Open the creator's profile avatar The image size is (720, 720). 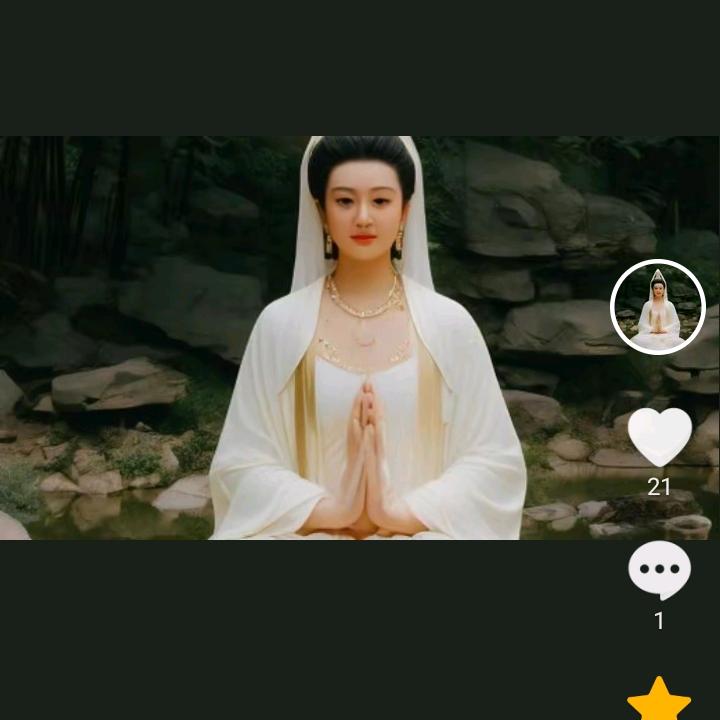click(658, 307)
